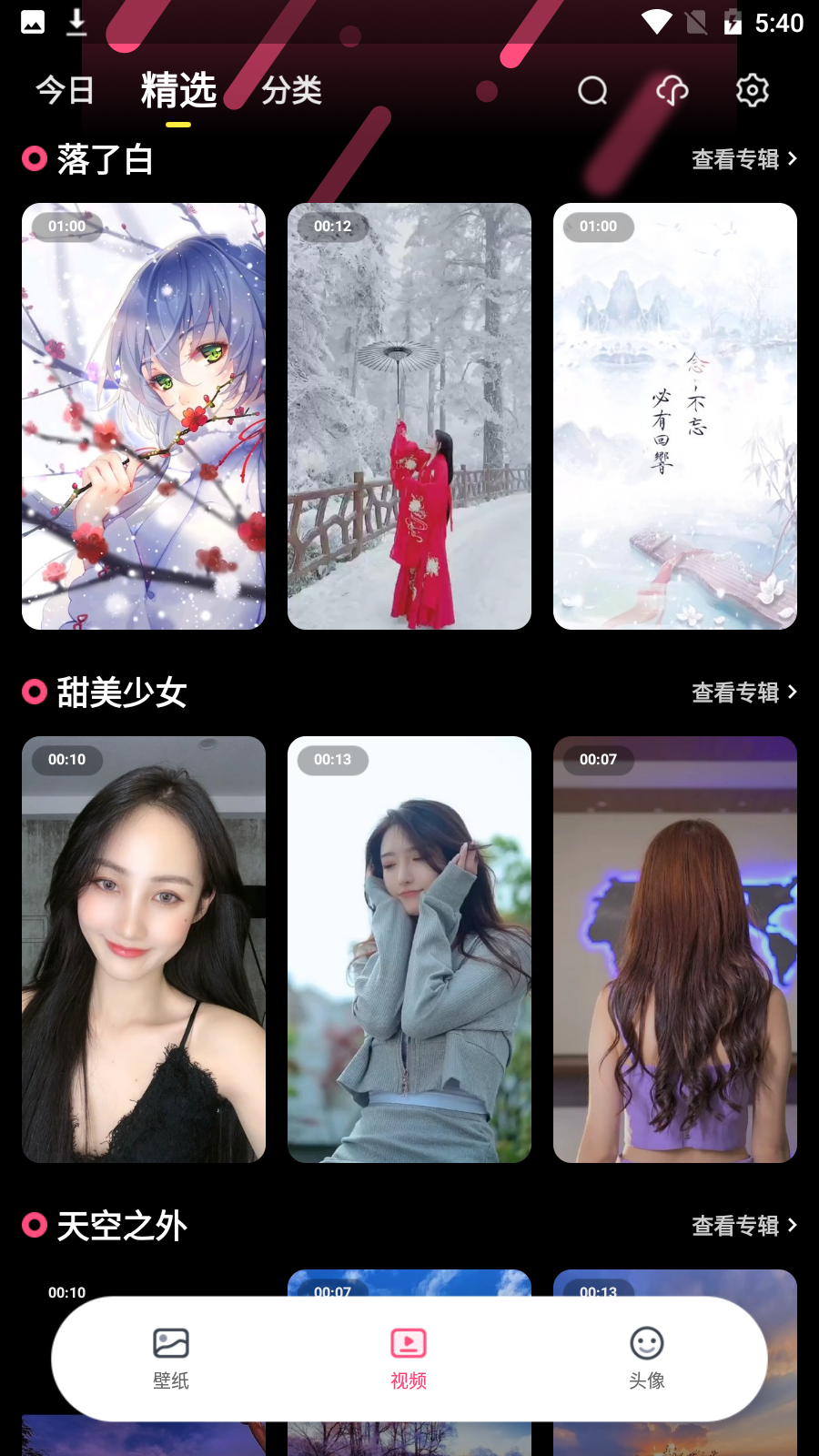View the 落了白 album via 查看专辑
This screenshot has width=819, height=1456.
743,159
